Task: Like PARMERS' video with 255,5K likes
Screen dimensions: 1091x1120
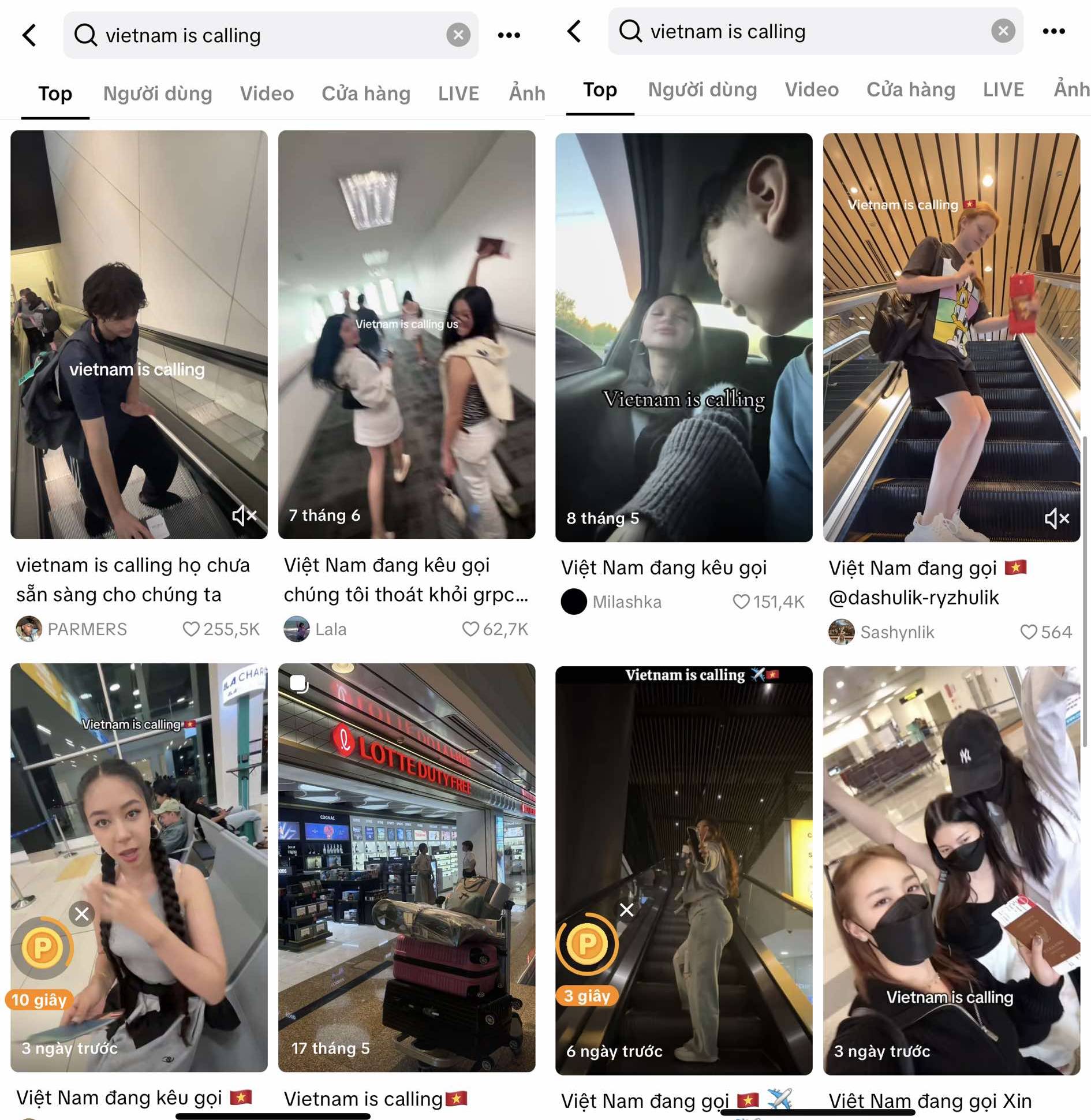Action: click(x=191, y=629)
